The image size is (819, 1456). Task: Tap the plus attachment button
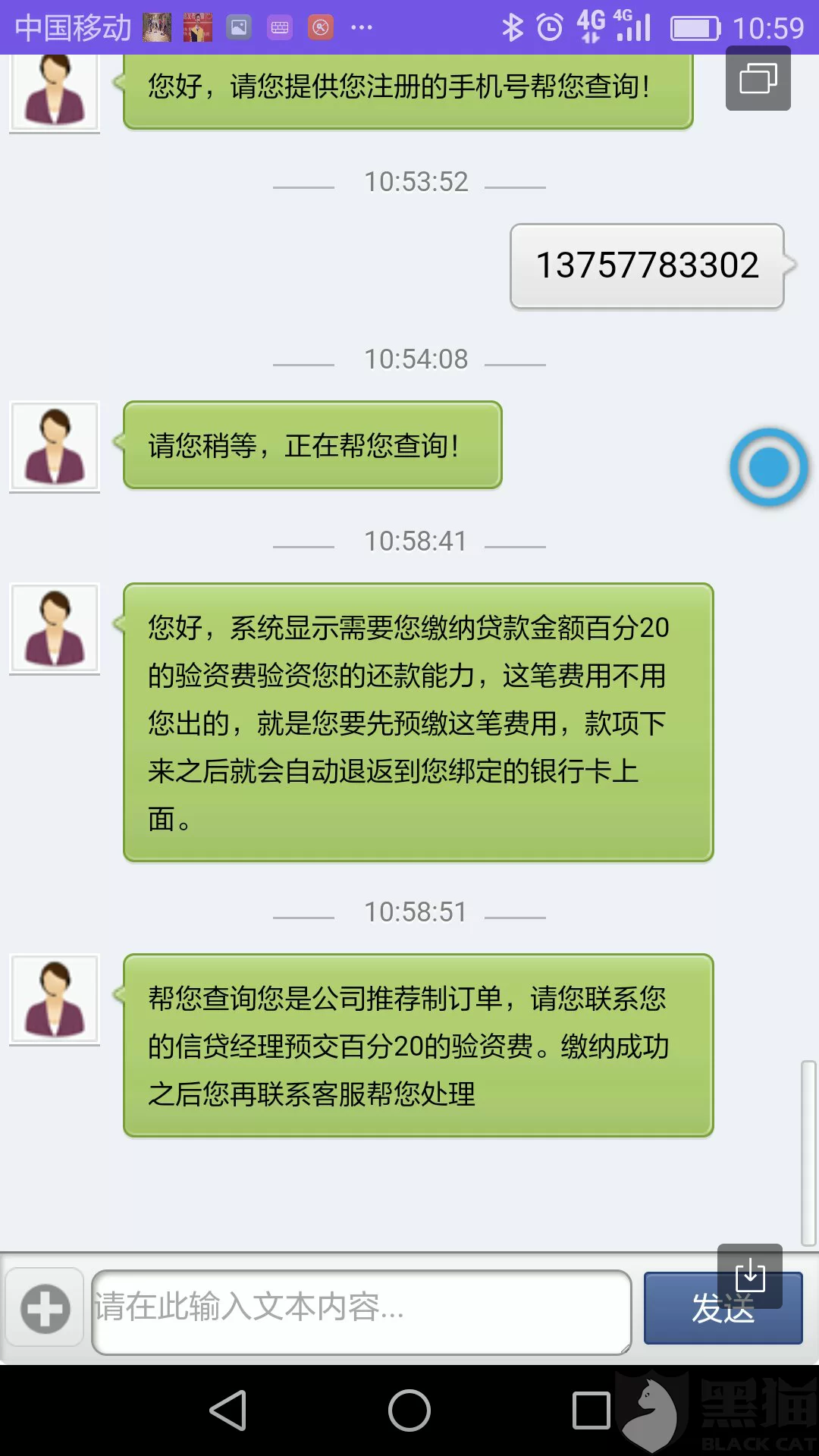tap(45, 1308)
